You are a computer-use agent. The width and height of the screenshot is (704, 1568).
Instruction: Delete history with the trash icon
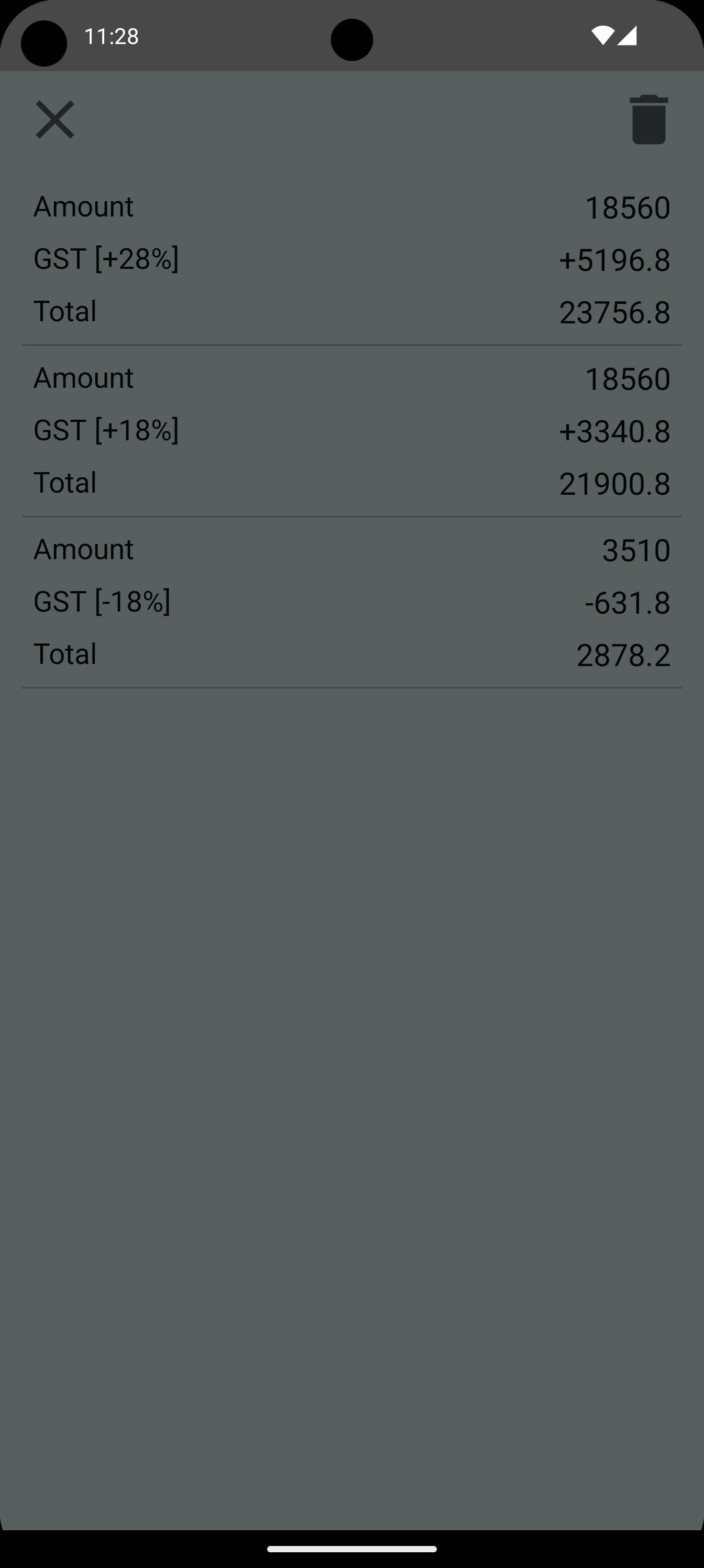[648, 119]
